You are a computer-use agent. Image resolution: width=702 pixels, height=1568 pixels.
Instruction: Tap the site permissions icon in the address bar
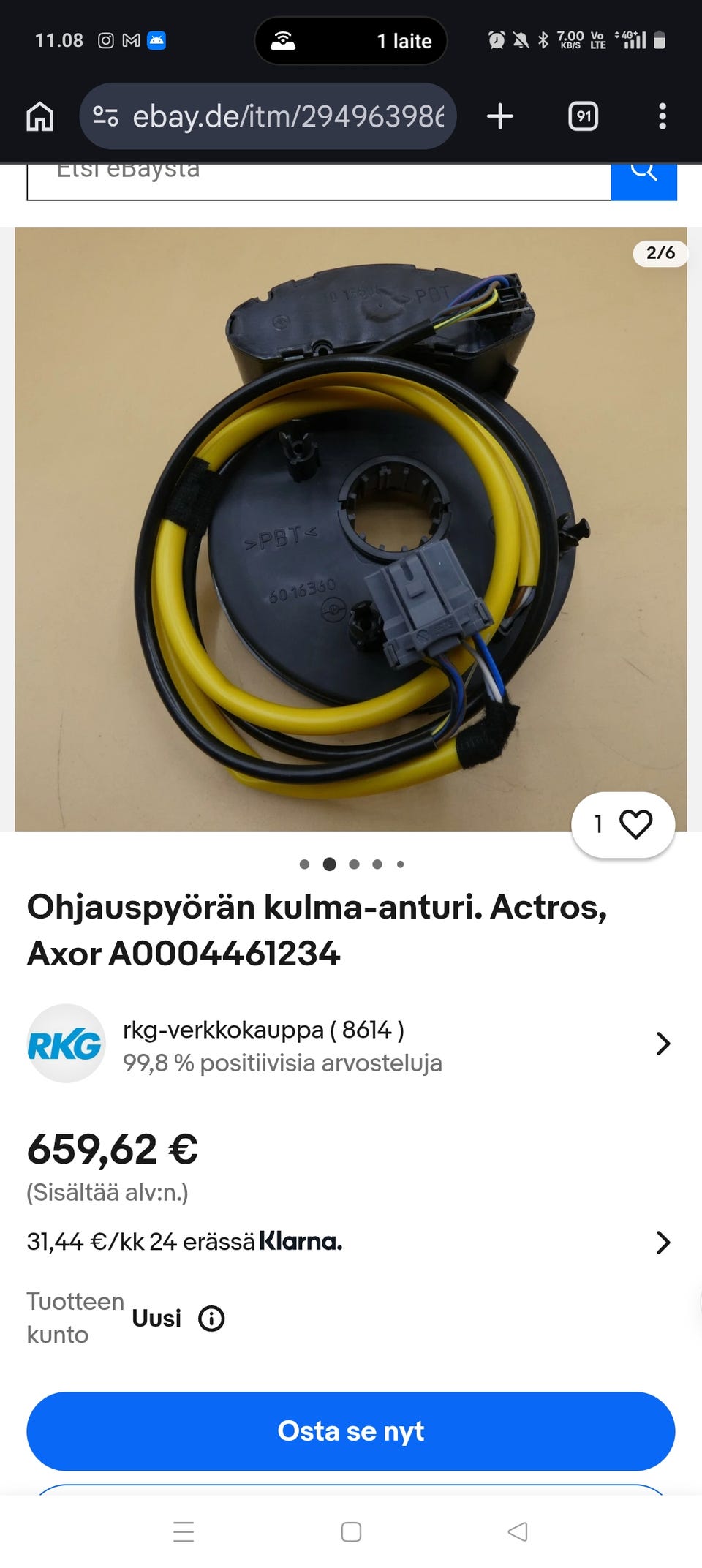point(105,116)
